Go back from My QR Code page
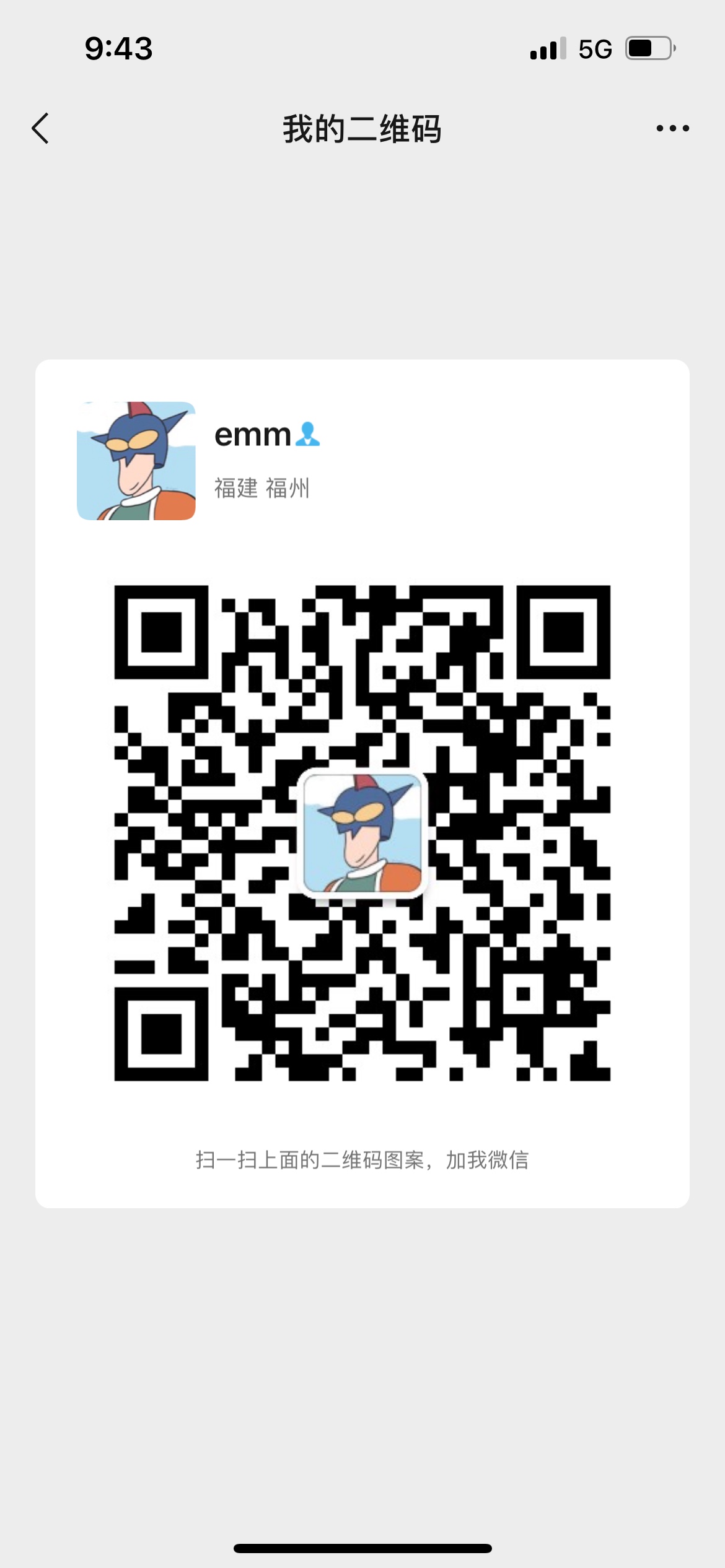 41,128
